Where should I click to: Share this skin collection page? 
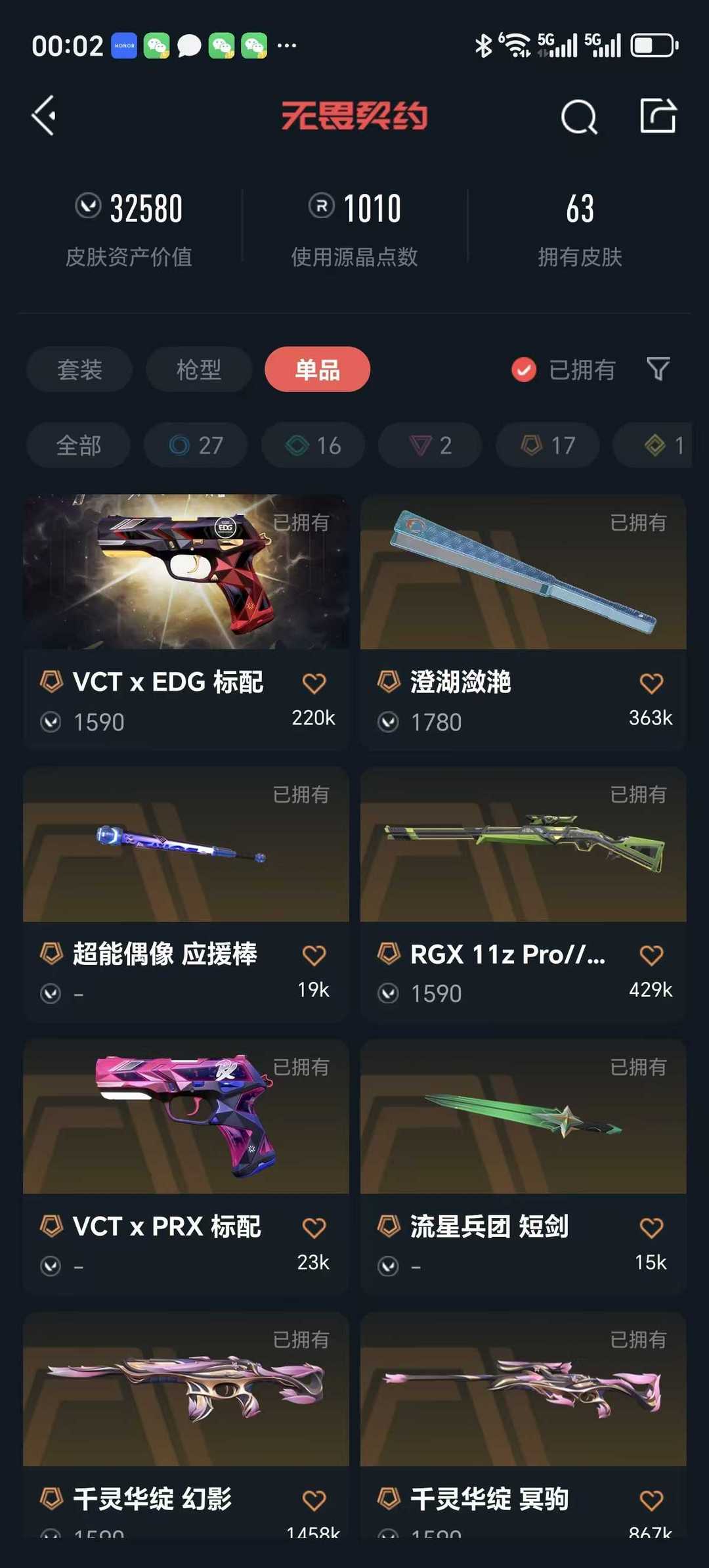658,116
